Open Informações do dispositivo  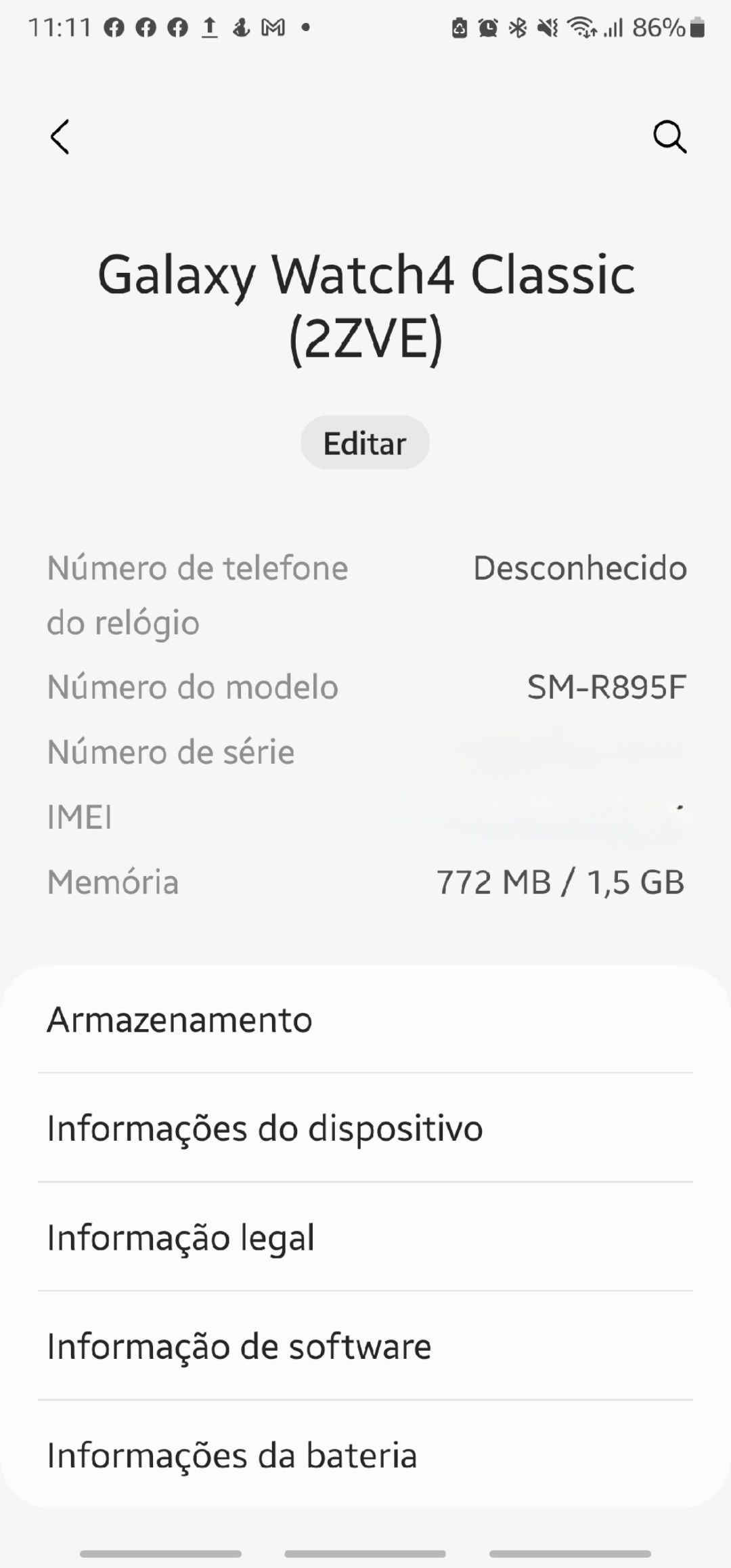click(365, 1129)
